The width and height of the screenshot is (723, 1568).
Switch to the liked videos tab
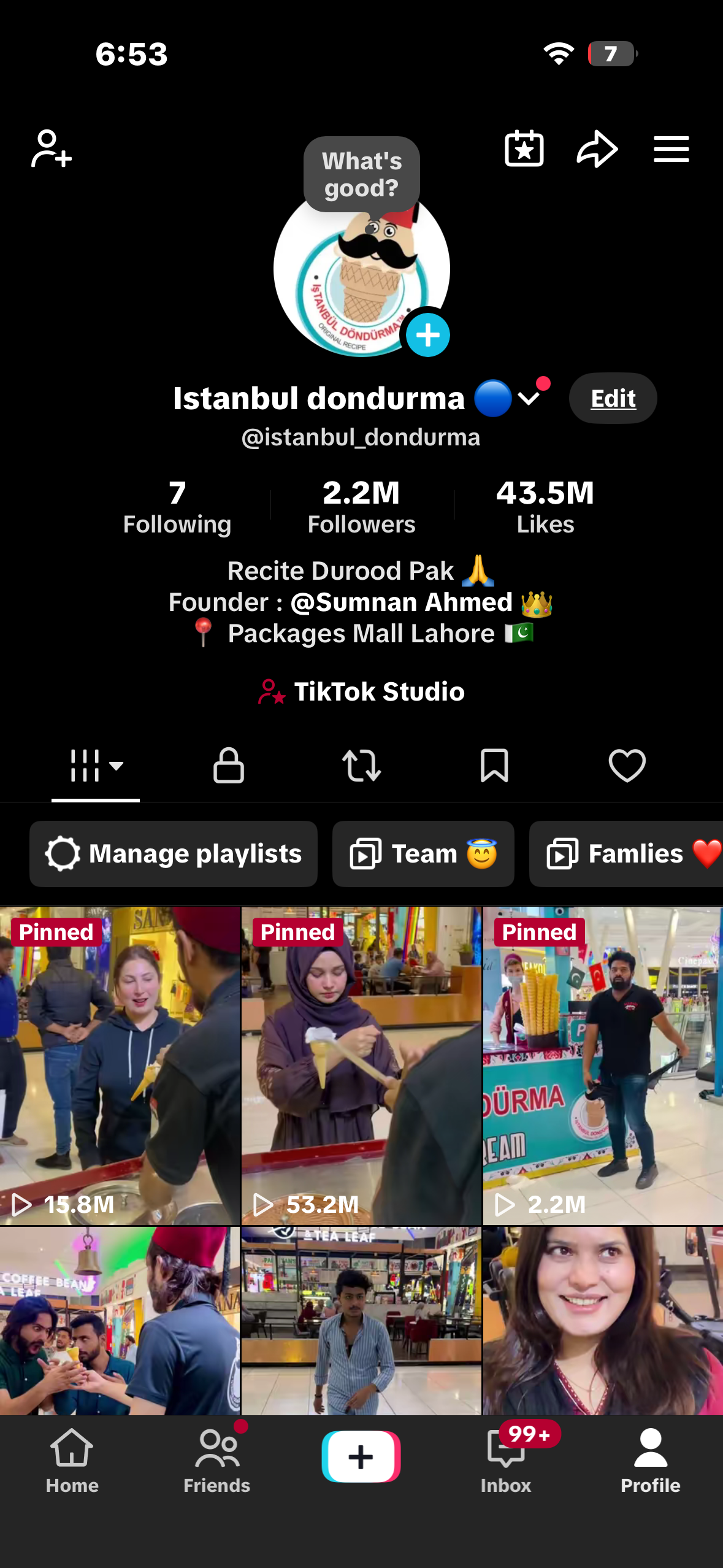[627, 766]
